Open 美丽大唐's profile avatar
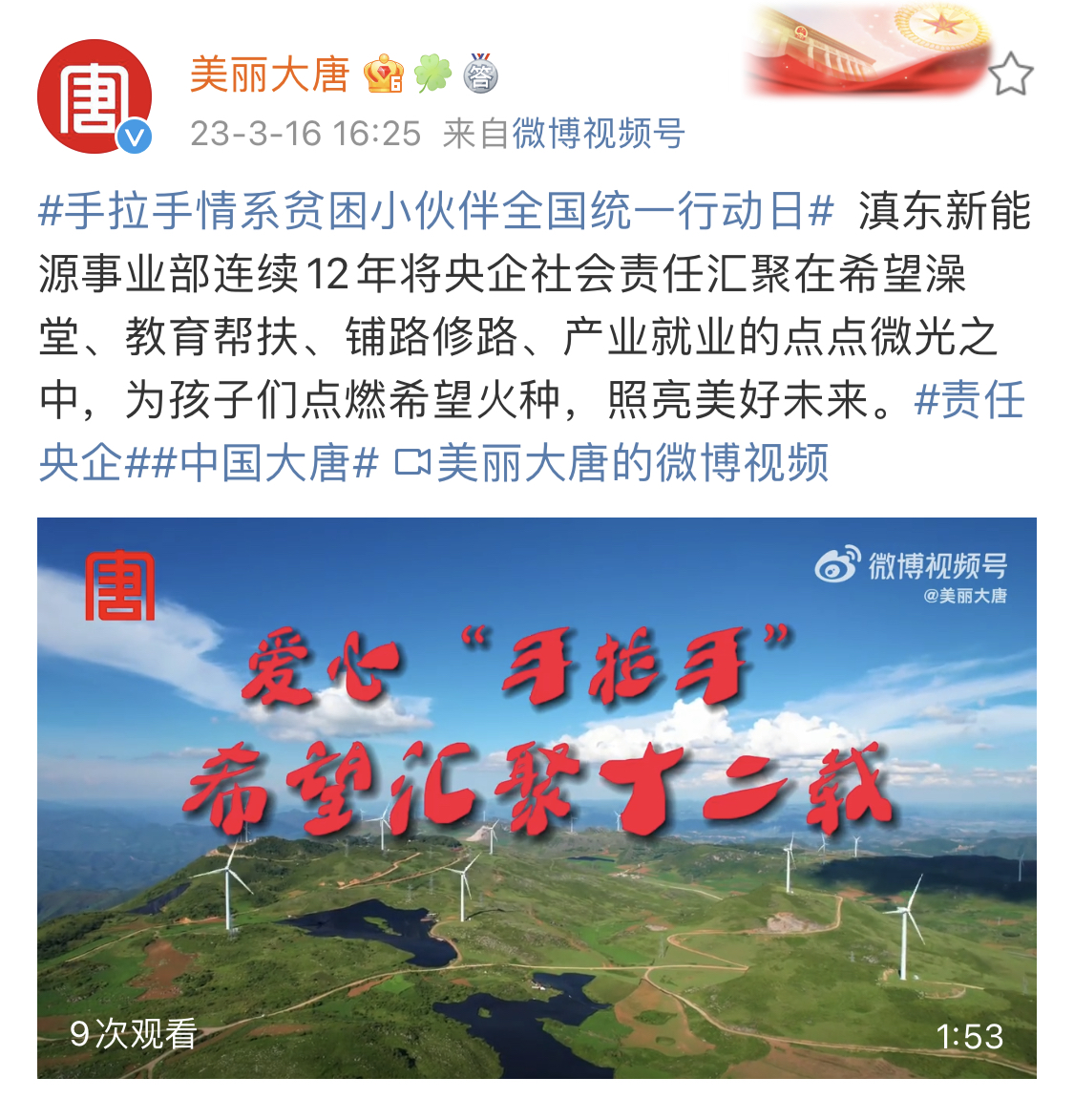Screen dimensions: 1074x1120 pyautogui.click(x=94, y=96)
